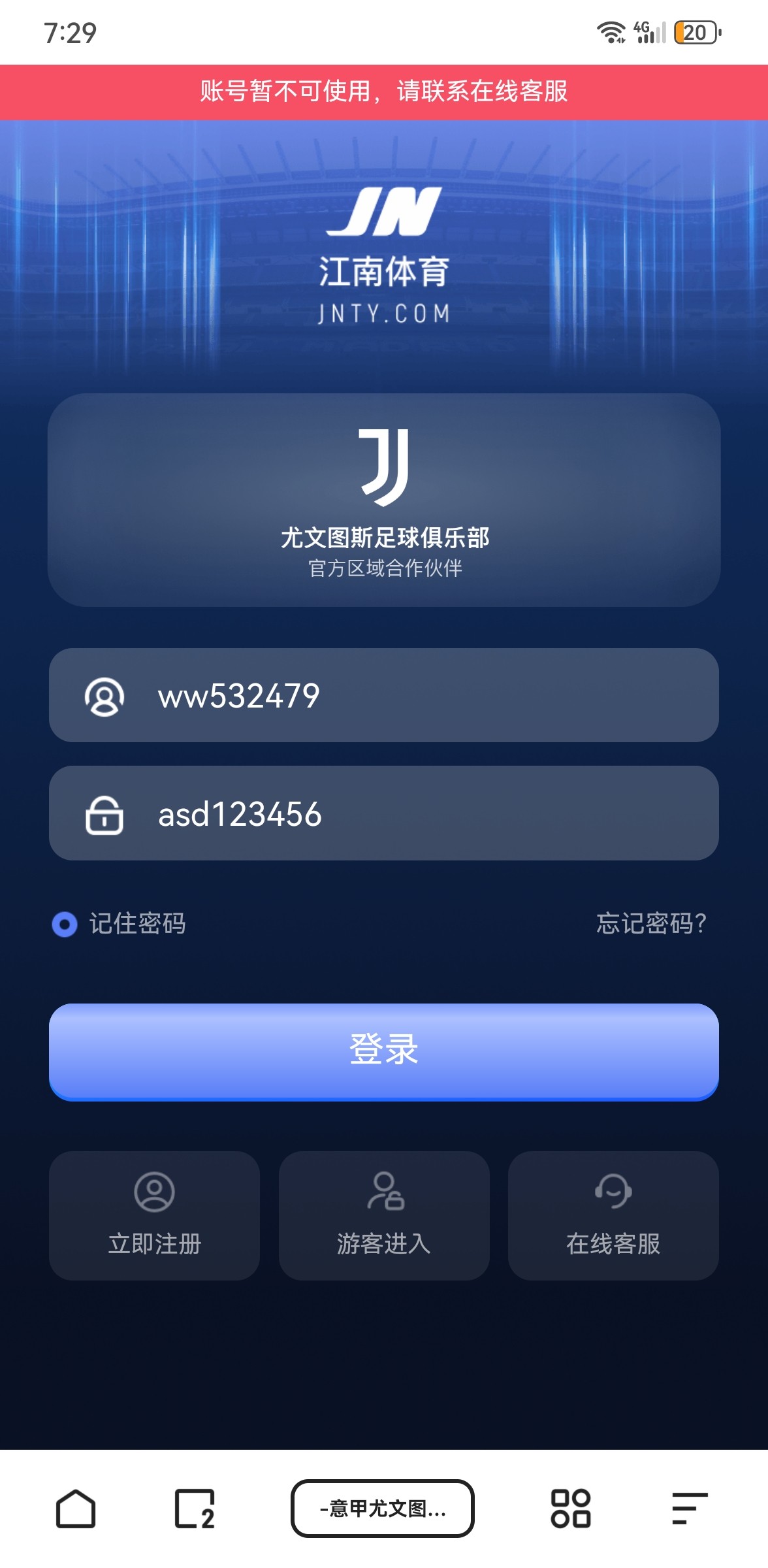This screenshot has width=768, height=1568.
Task: Open 立即注册 to register an account
Action: 154,1215
